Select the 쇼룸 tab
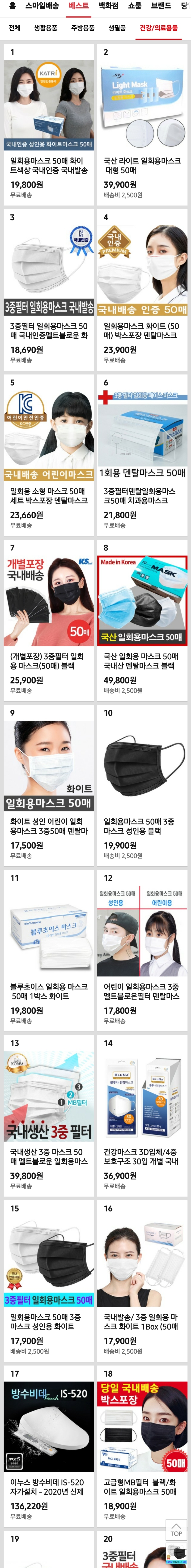The image size is (191, 1568). point(134,6)
